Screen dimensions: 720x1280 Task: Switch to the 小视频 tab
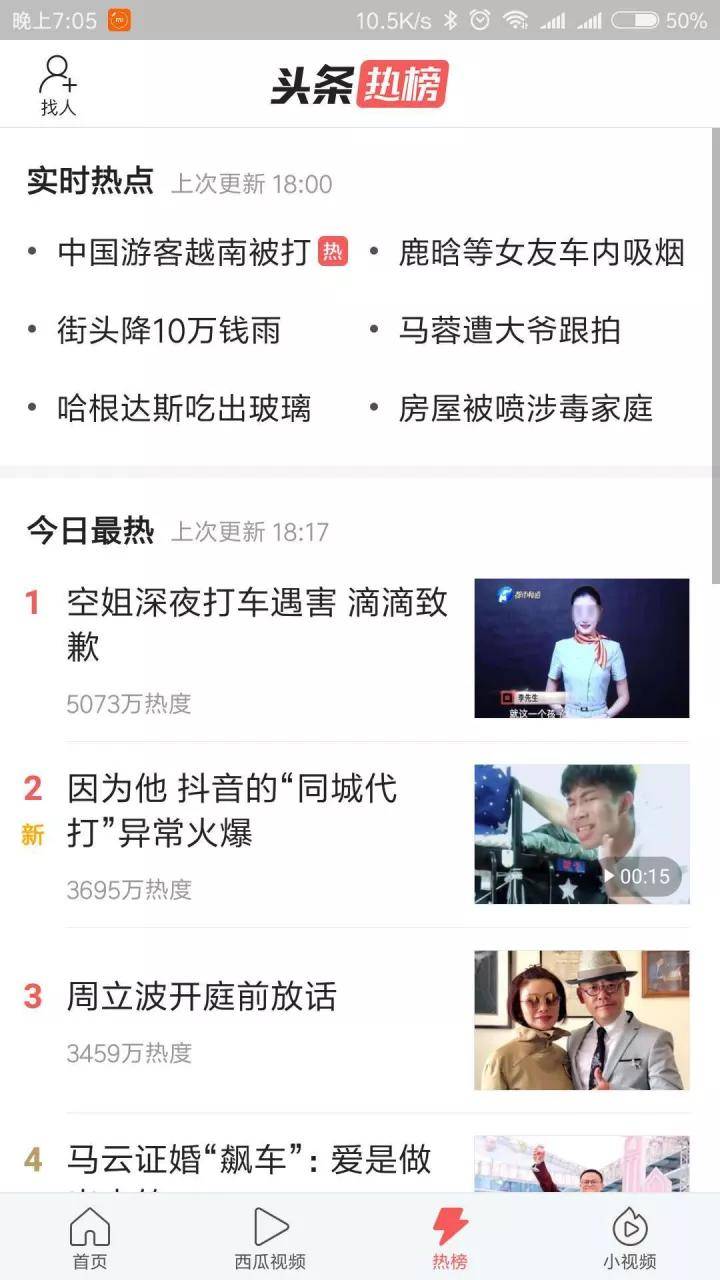click(x=630, y=1238)
